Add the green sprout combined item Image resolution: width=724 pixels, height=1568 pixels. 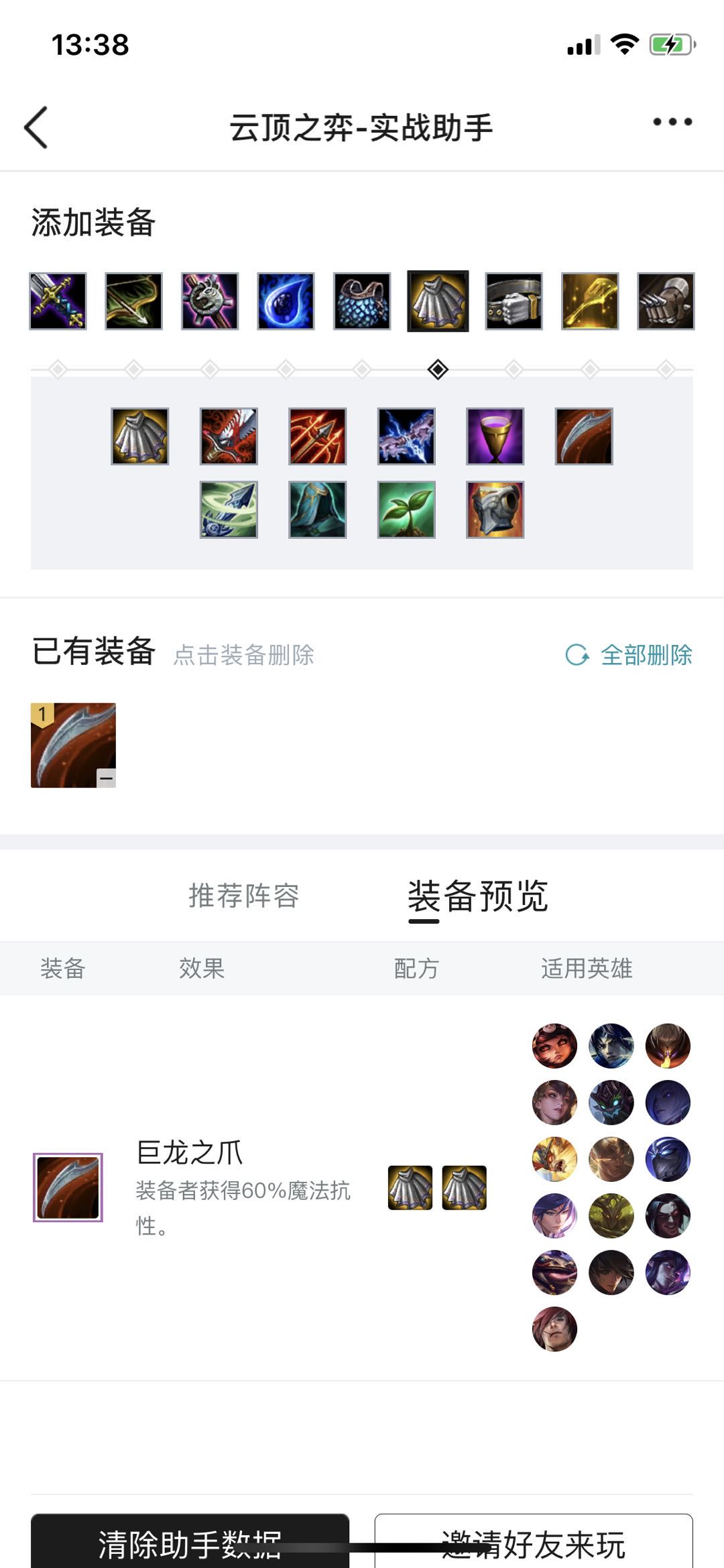[406, 509]
